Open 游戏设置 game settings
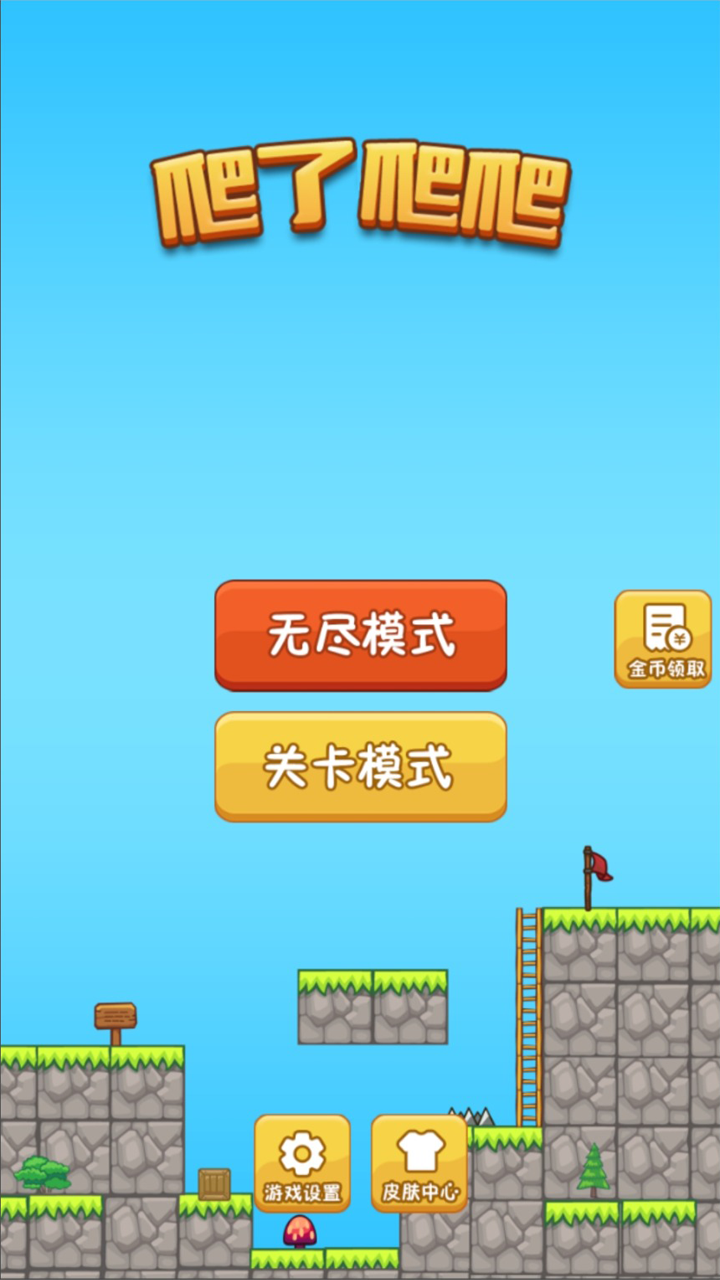 pos(302,1163)
